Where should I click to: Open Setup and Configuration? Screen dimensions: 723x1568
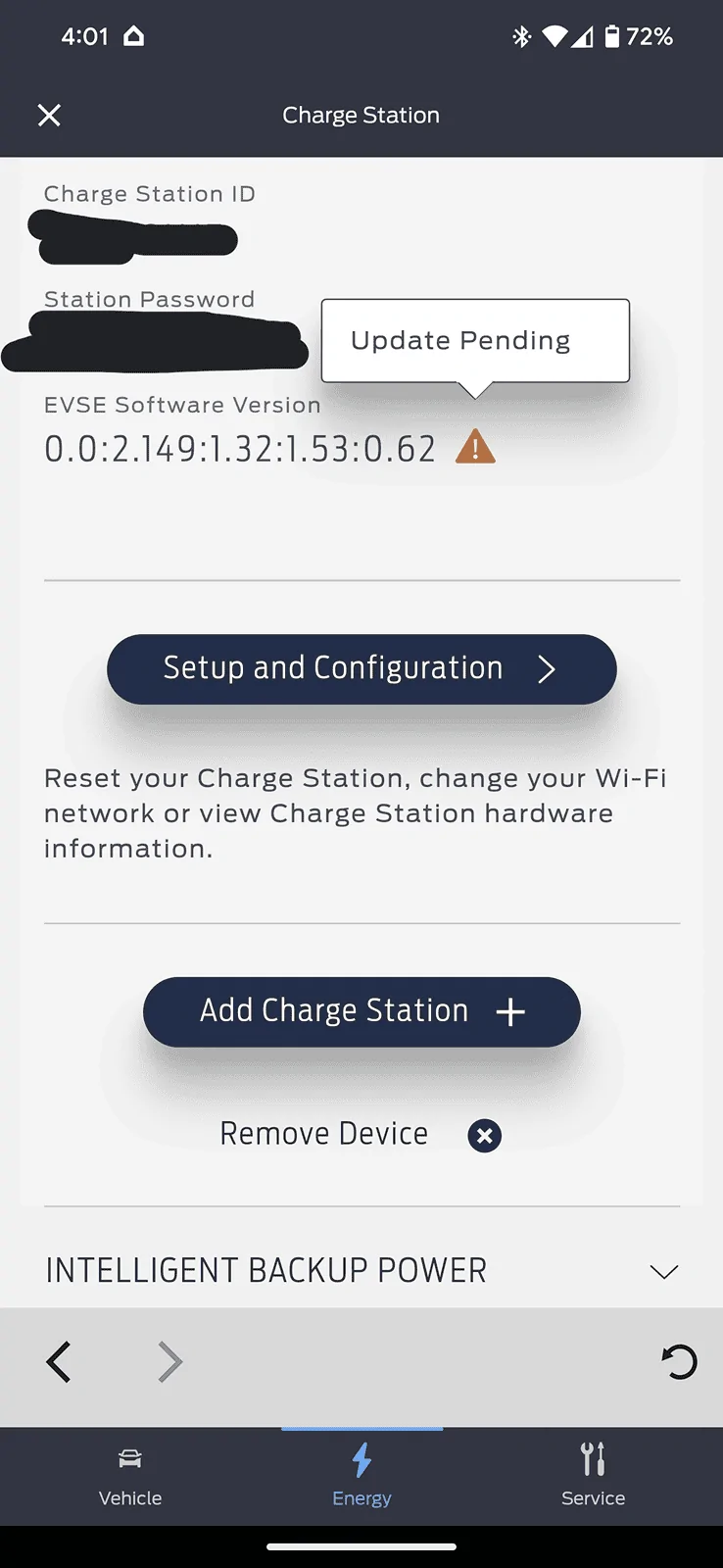click(361, 669)
